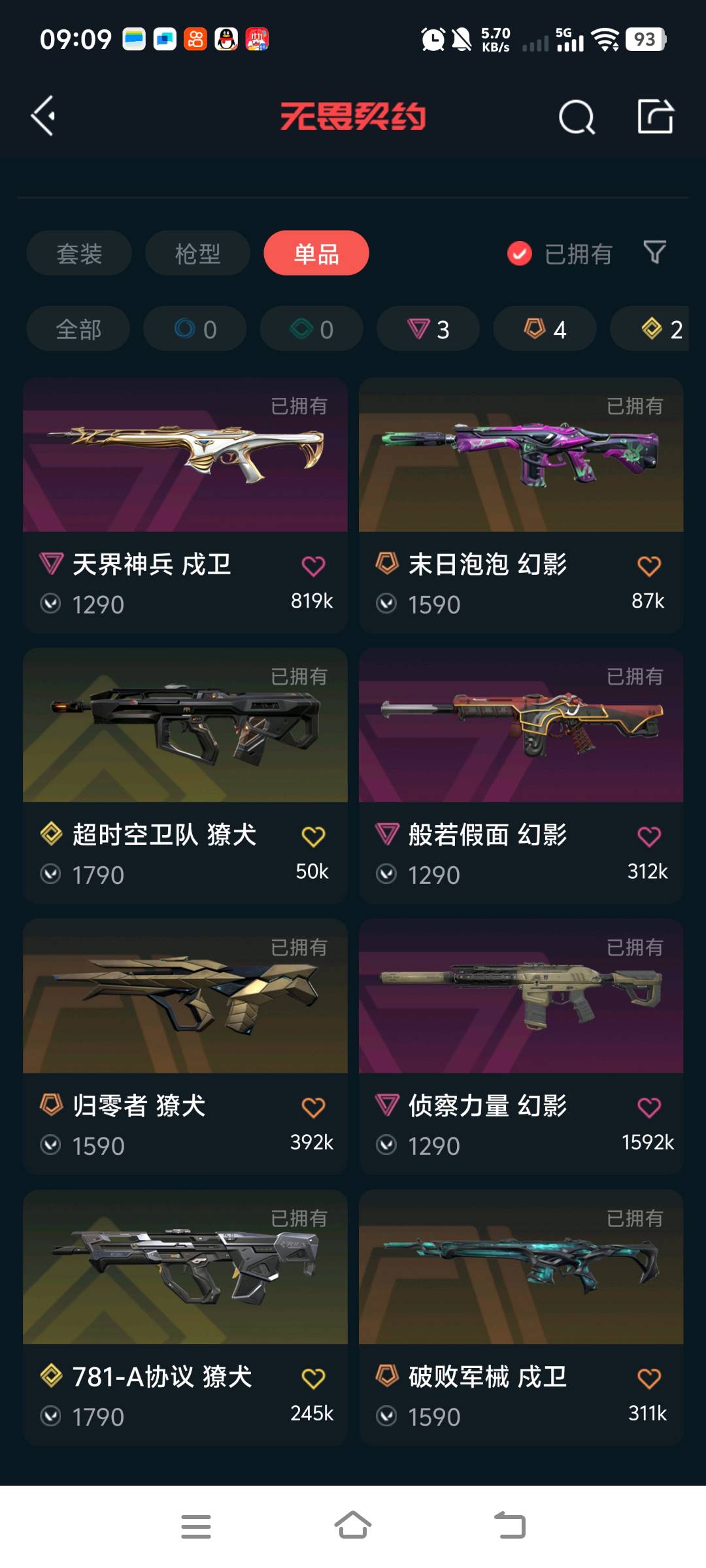Image resolution: width=706 pixels, height=1568 pixels.
Task: Go back using the top-left arrow
Action: coord(43,116)
